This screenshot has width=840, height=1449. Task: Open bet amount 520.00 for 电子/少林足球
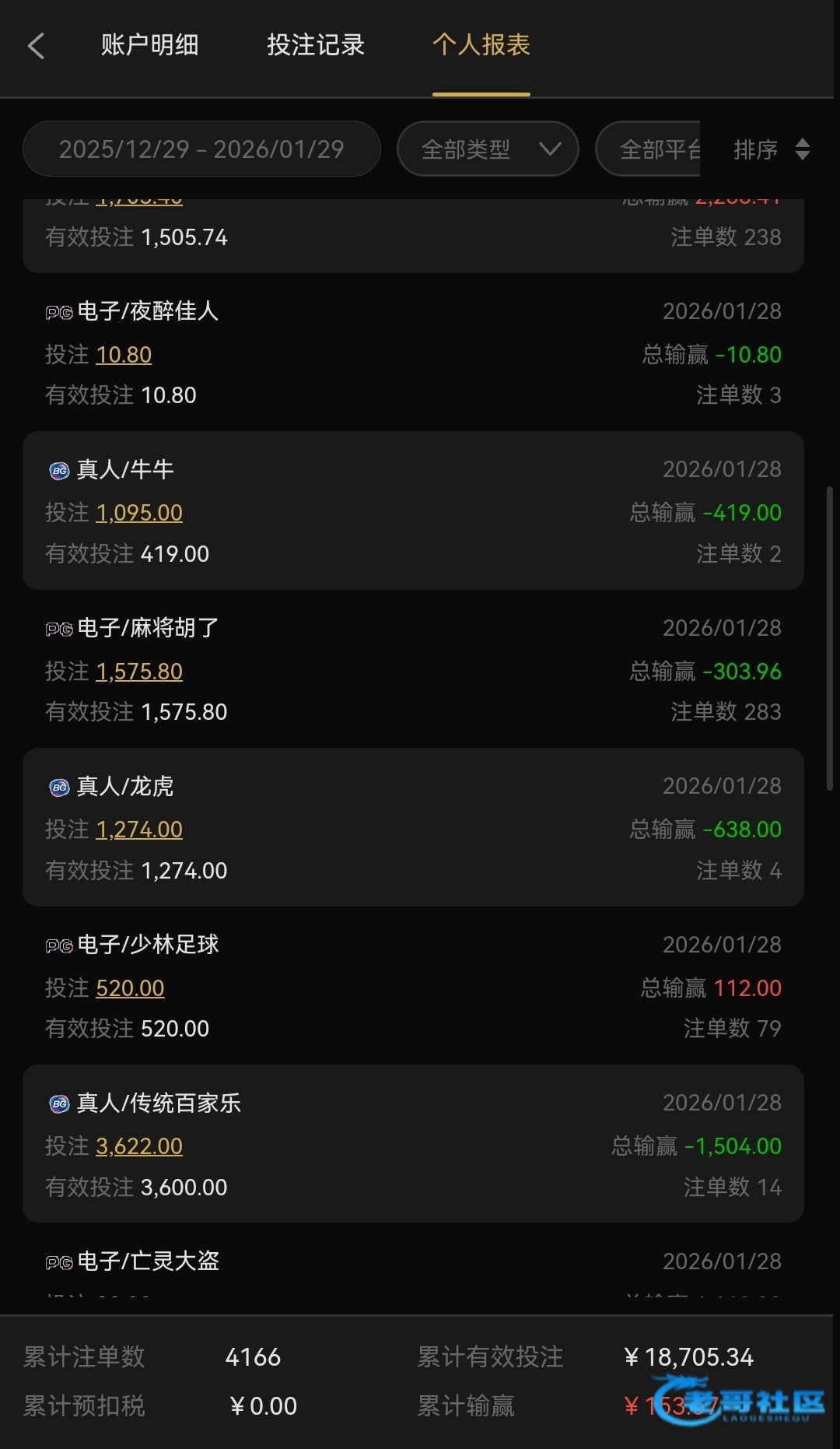130,988
